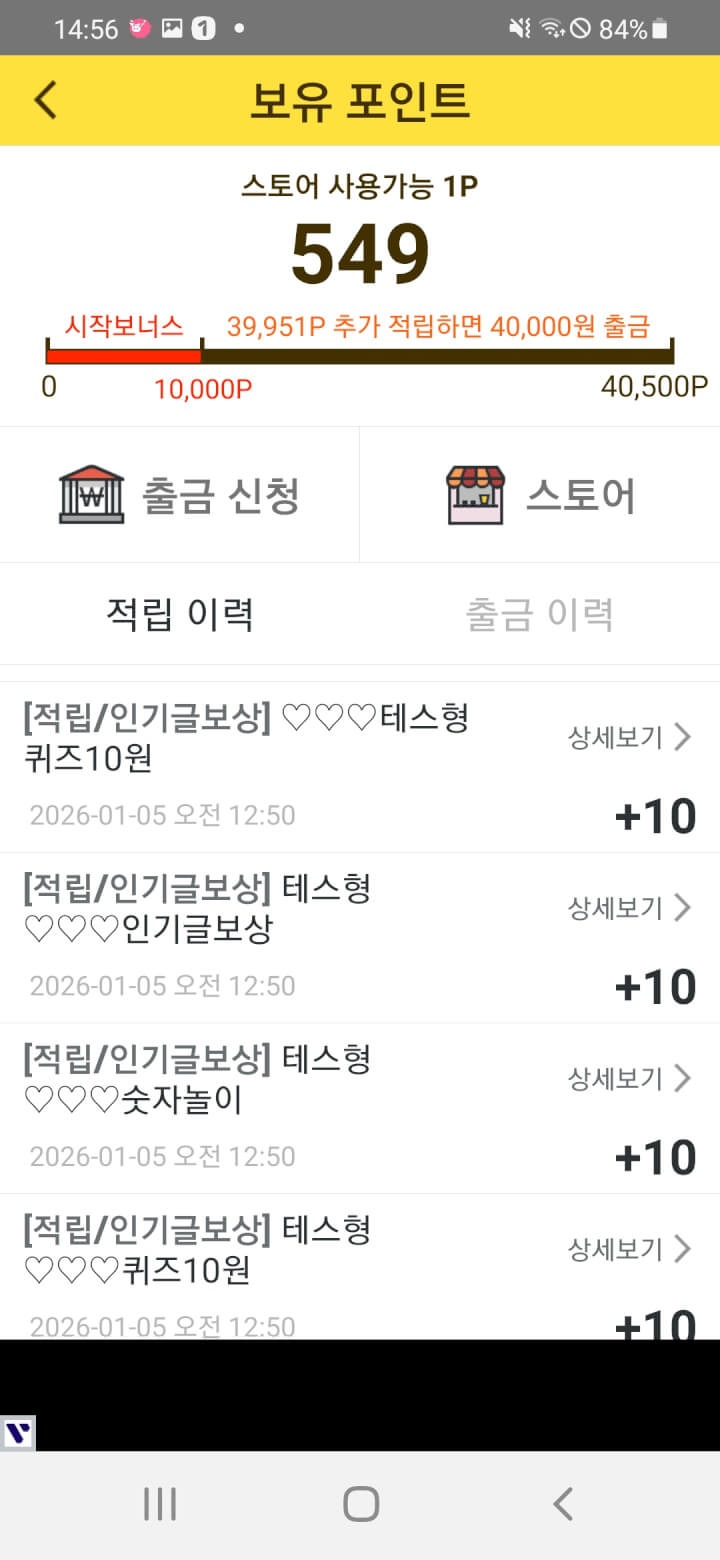Go back from the 보유 포인트 screen

pyautogui.click(x=46, y=100)
